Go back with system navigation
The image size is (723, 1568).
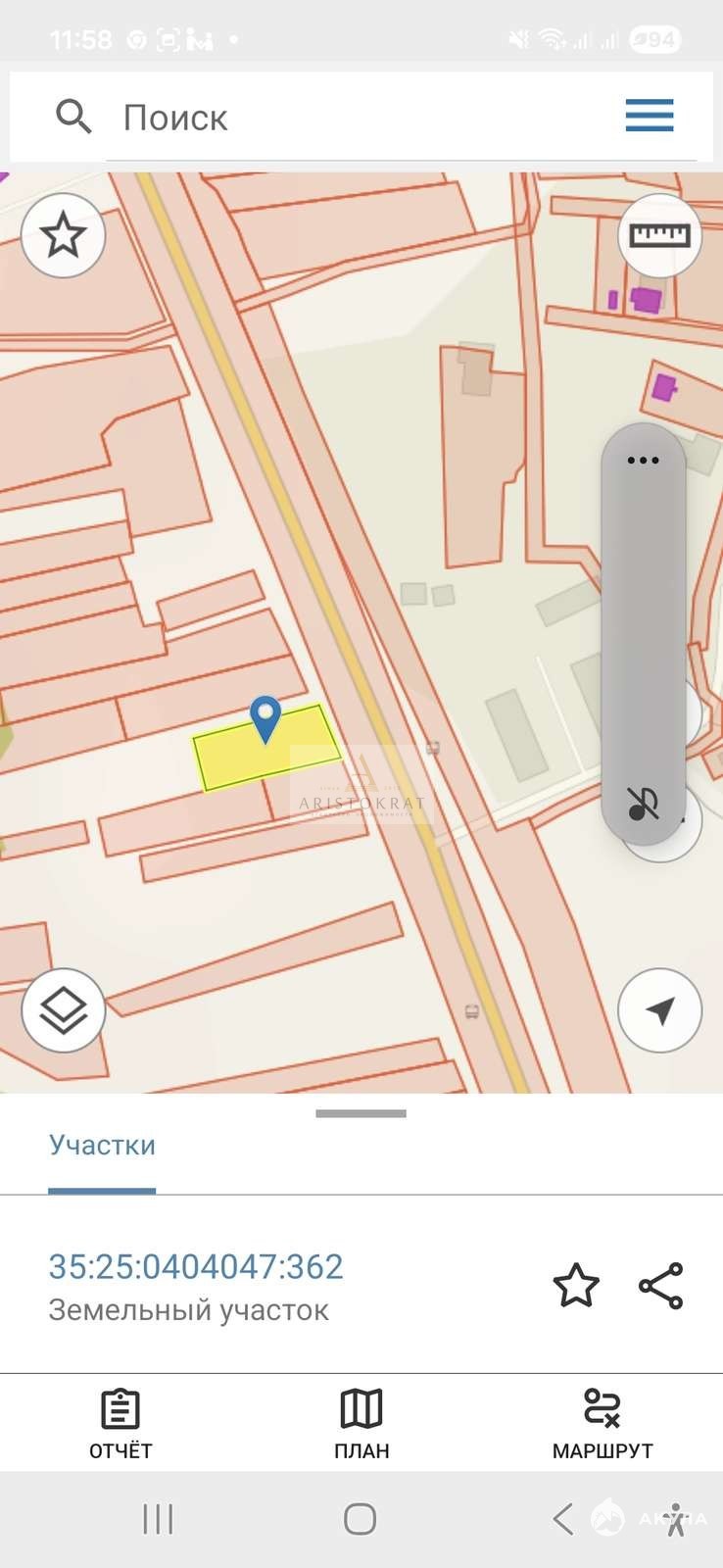tap(562, 1520)
